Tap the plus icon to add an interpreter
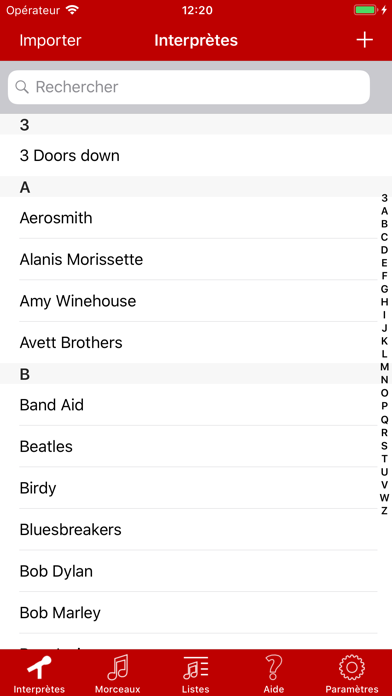The height and width of the screenshot is (696, 392). [x=364, y=40]
